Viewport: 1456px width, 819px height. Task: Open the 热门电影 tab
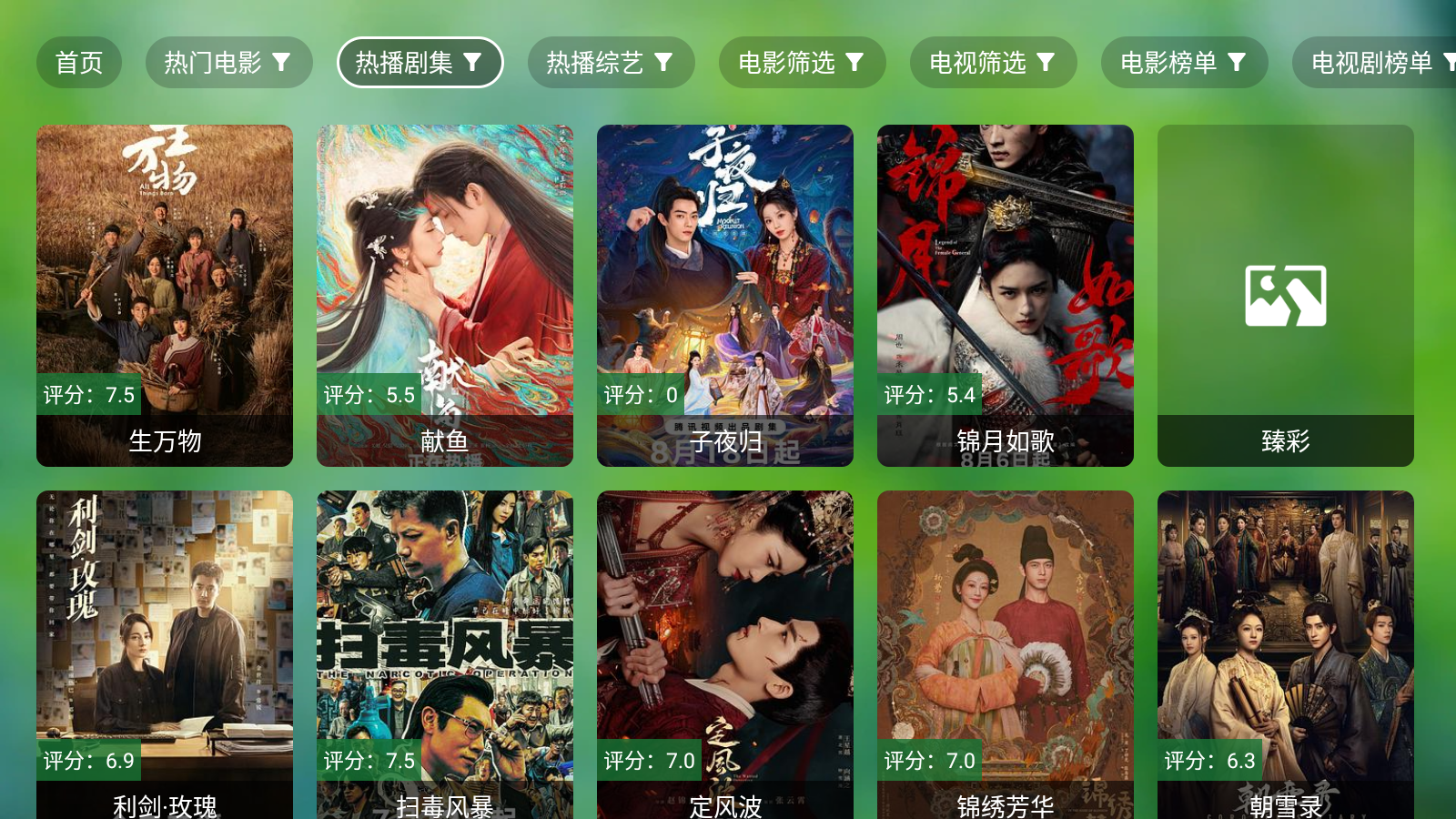pyautogui.click(x=228, y=63)
